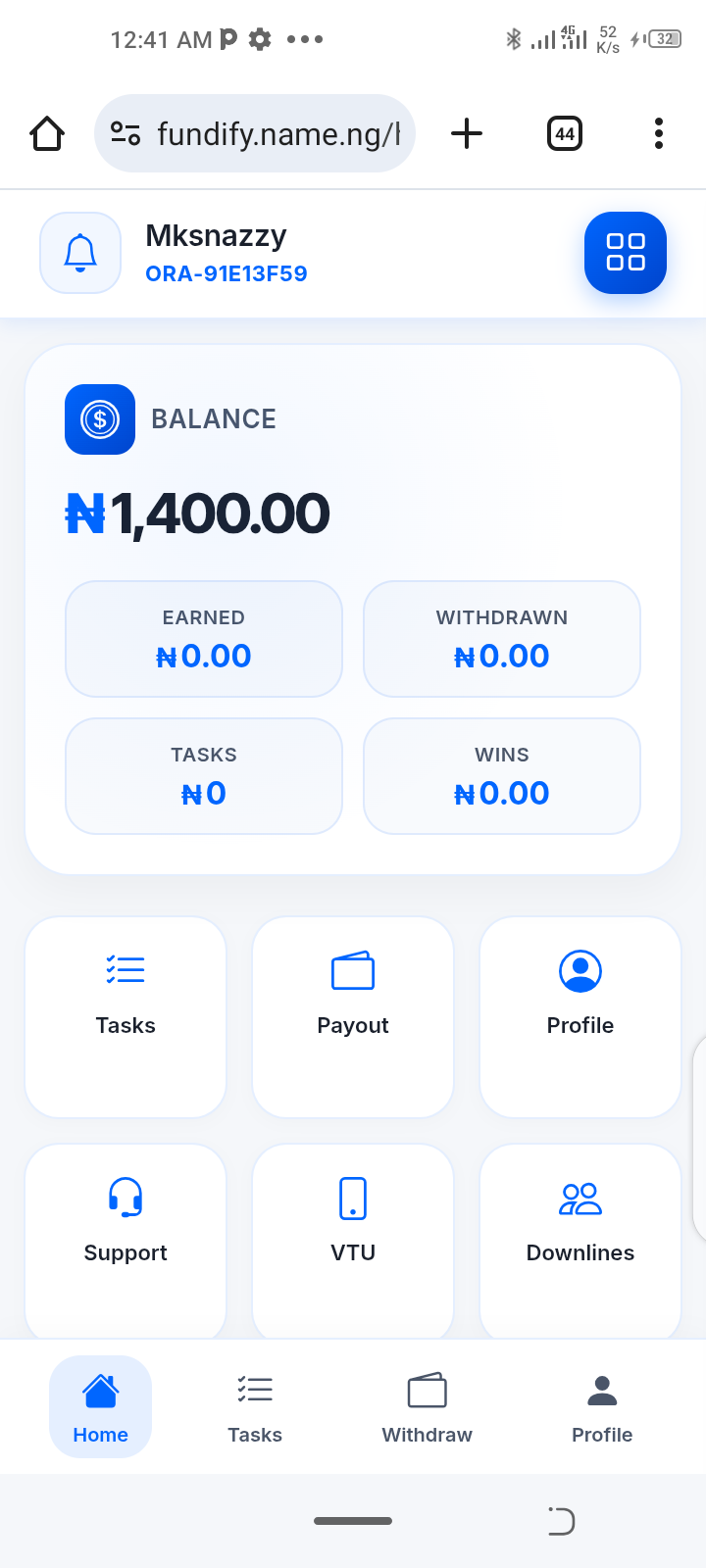Screen dimensions: 706x1568
Task: Open the blue grid menu button
Action: point(625,253)
